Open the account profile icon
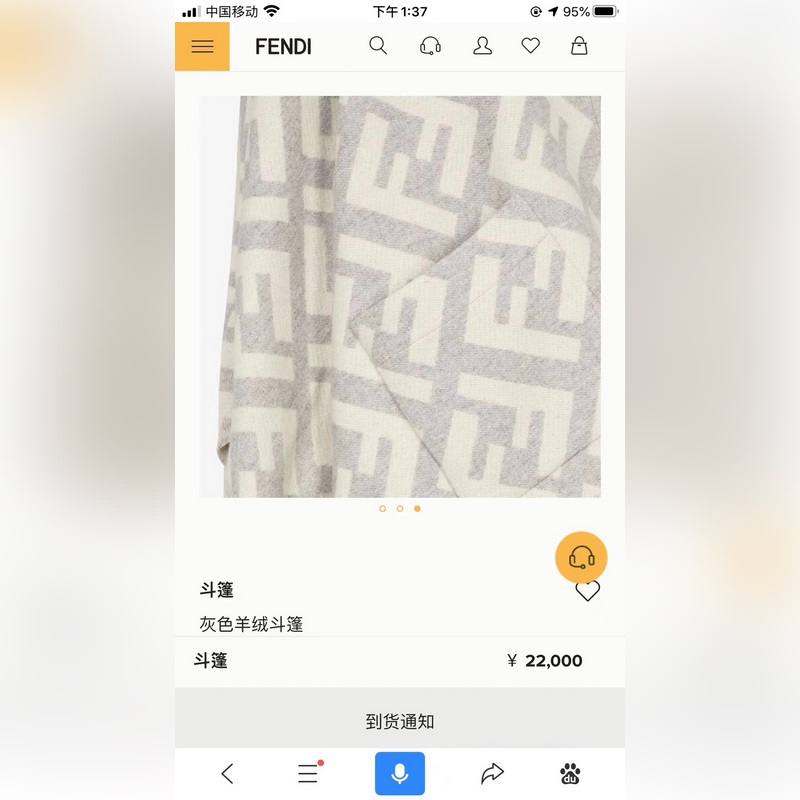800x800 pixels. (483, 46)
